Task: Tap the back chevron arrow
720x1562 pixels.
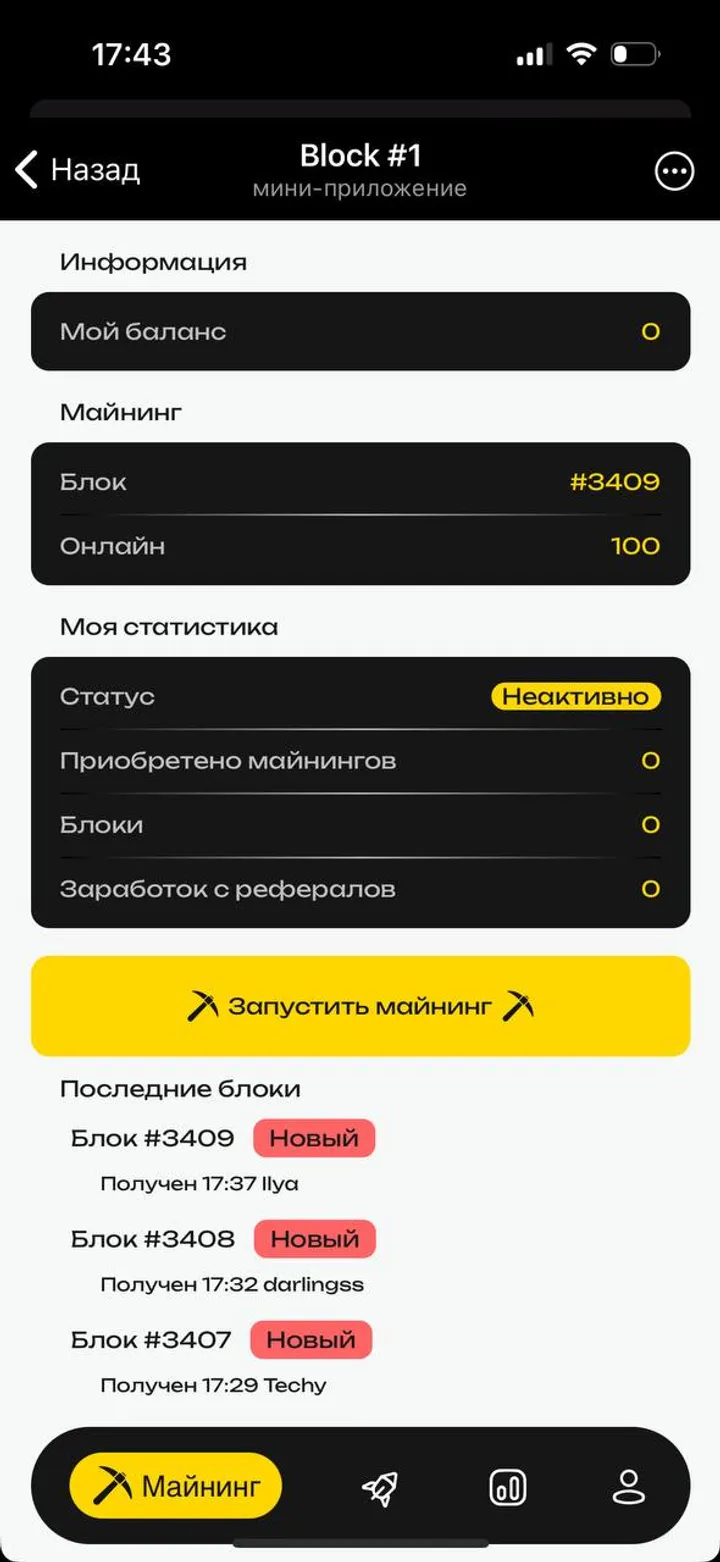Action: click(25, 170)
